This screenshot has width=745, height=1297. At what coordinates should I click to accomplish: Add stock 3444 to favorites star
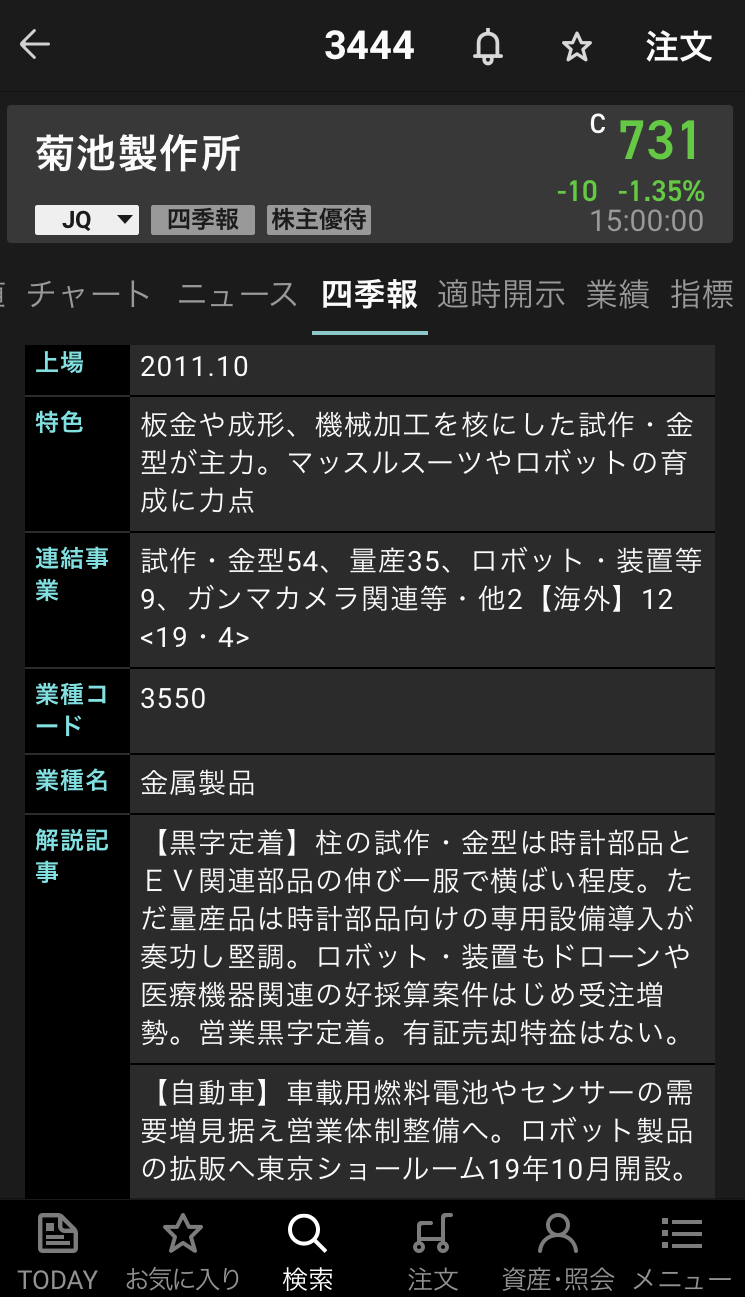[577, 46]
